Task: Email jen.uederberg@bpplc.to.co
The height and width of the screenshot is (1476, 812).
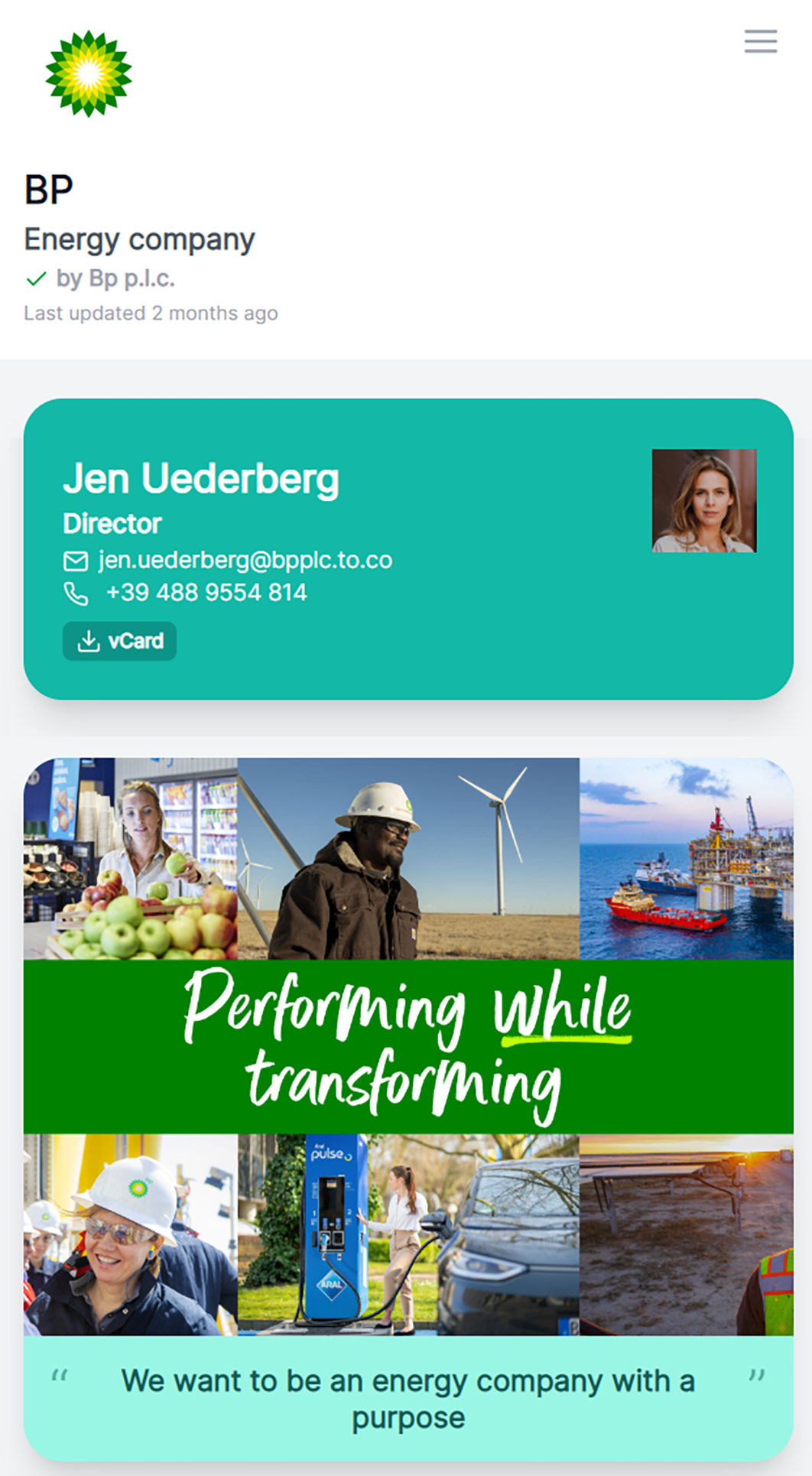Action: pyautogui.click(x=245, y=561)
